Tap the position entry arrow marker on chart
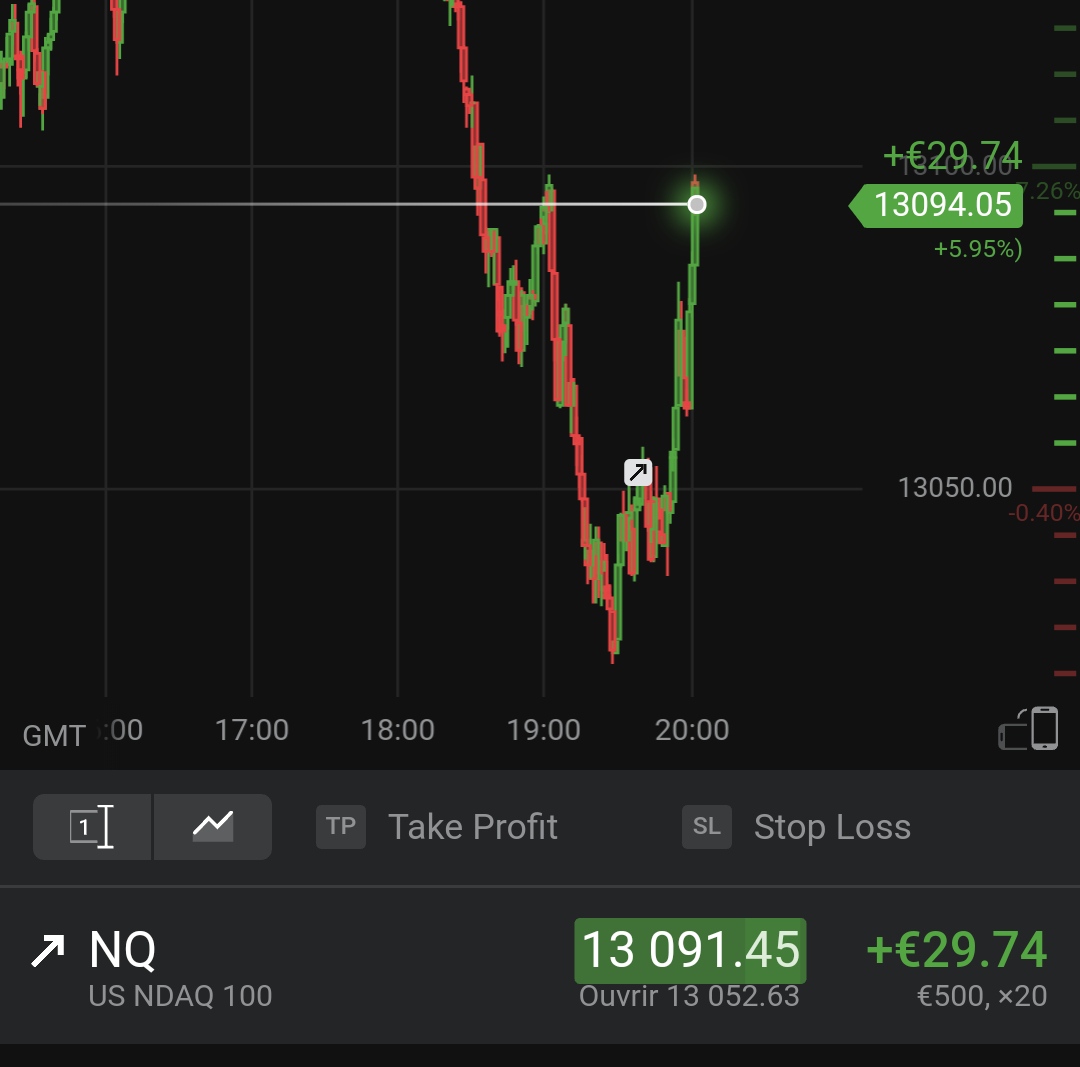The image size is (1080, 1067). (x=638, y=472)
